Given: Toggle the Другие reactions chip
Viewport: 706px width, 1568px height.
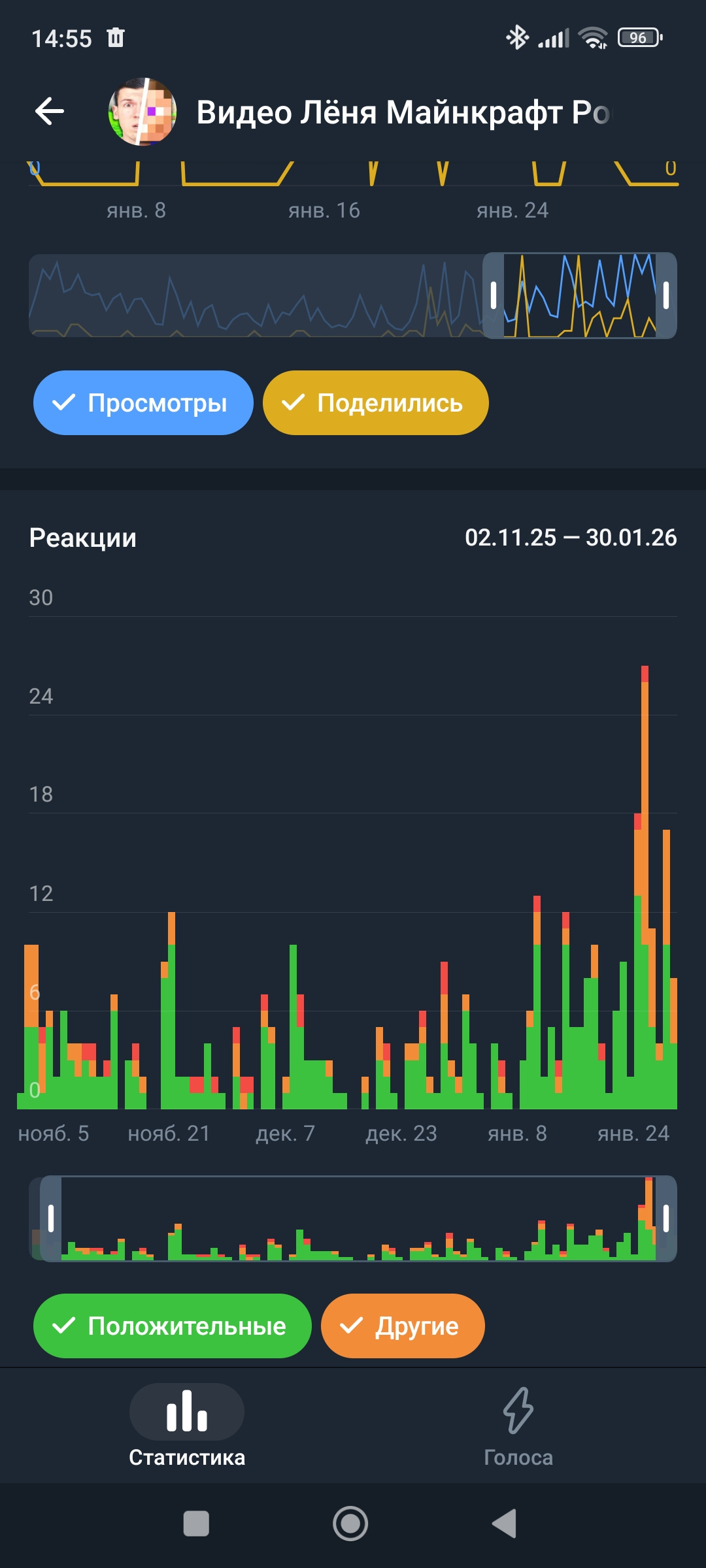Looking at the screenshot, I should (x=402, y=1326).
